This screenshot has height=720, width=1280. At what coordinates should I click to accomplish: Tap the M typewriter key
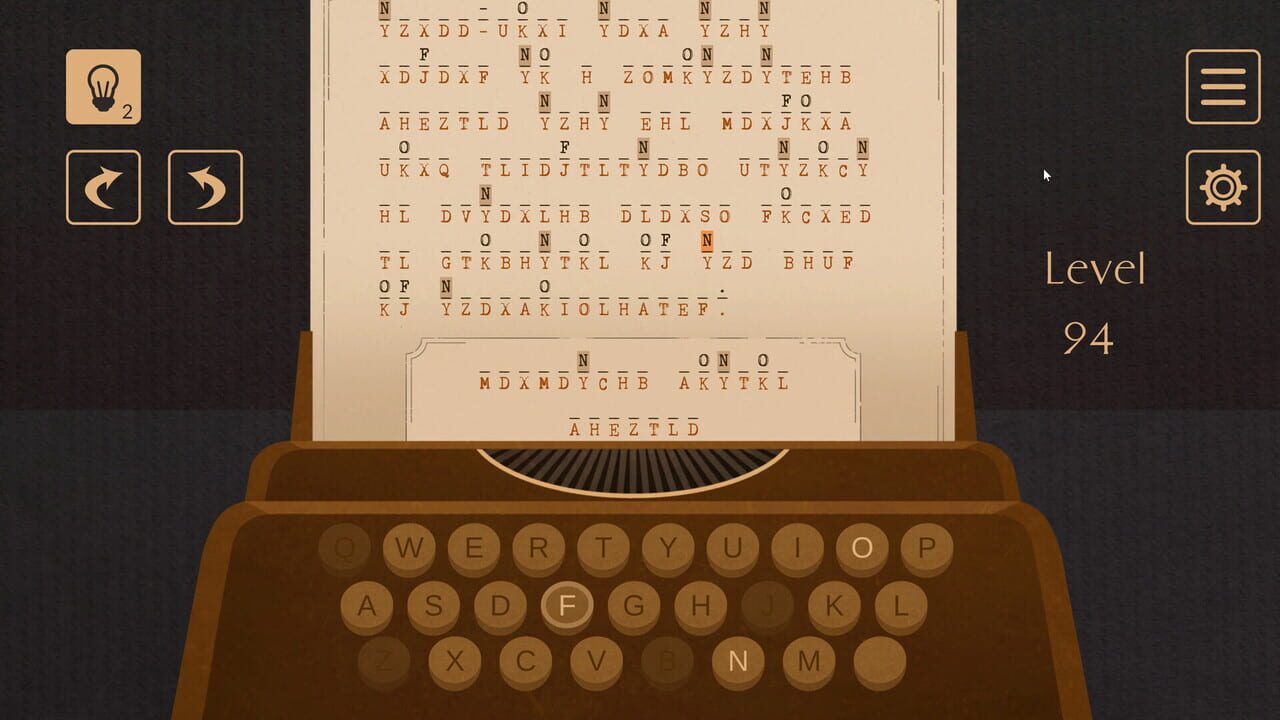pyautogui.click(x=809, y=661)
